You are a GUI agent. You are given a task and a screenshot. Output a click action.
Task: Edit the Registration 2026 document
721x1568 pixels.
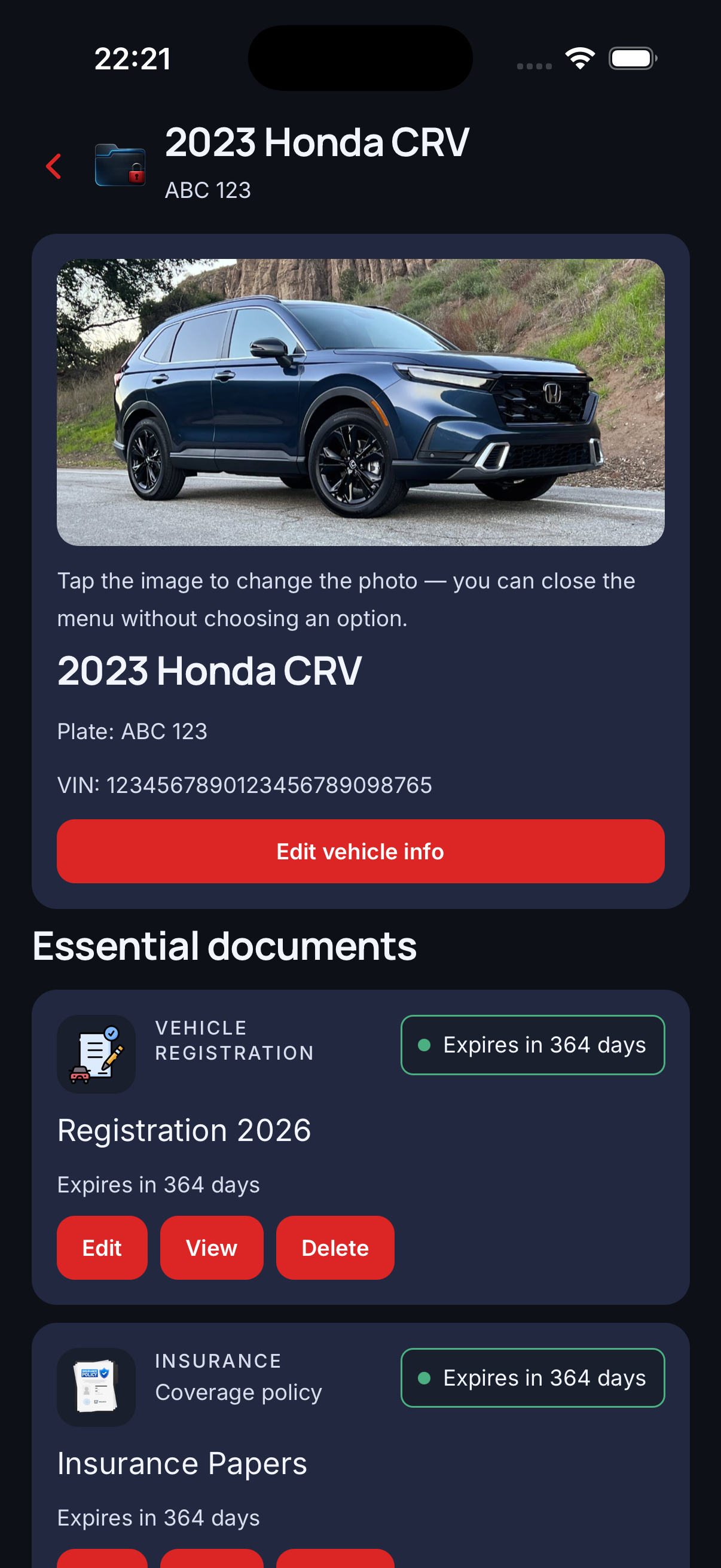102,1248
